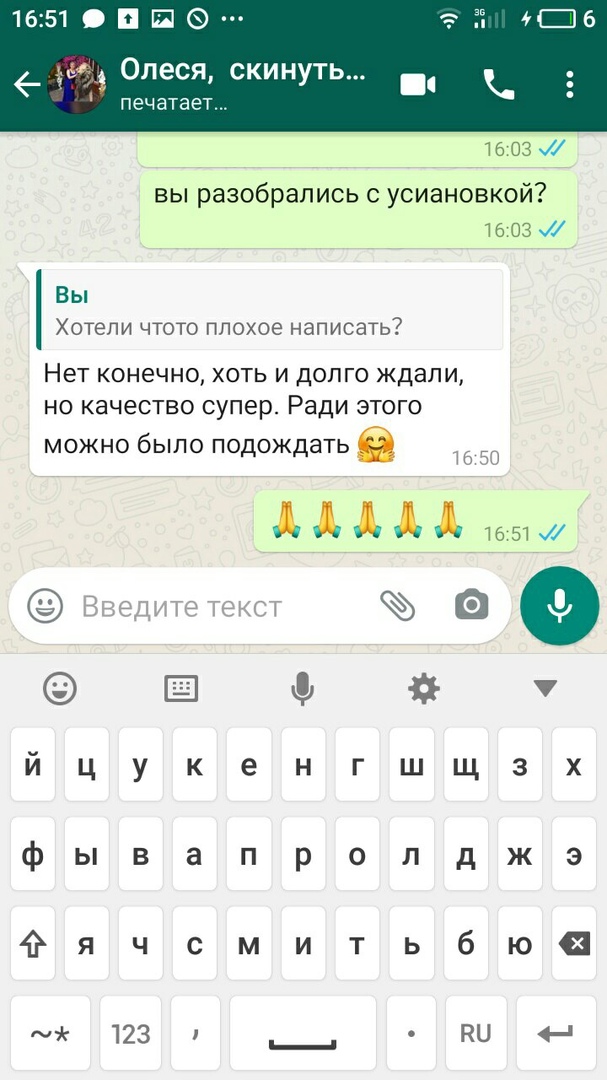Tap the quoted message 'Хотели чтото плохое написать?'
607x1080 pixels.
click(269, 310)
